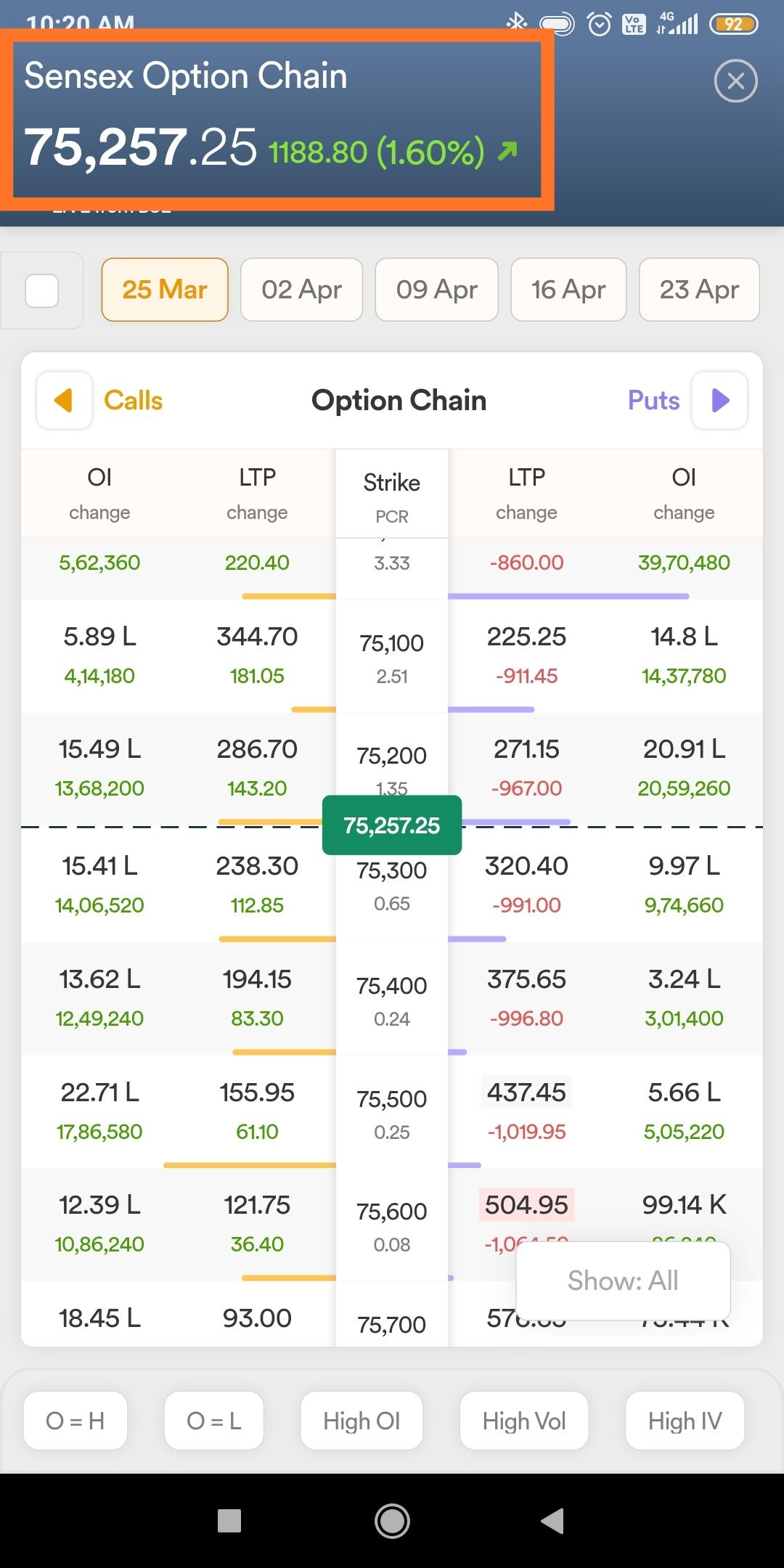Open the 75,400 strike row
This screenshot has width=784, height=1568.
(392, 999)
